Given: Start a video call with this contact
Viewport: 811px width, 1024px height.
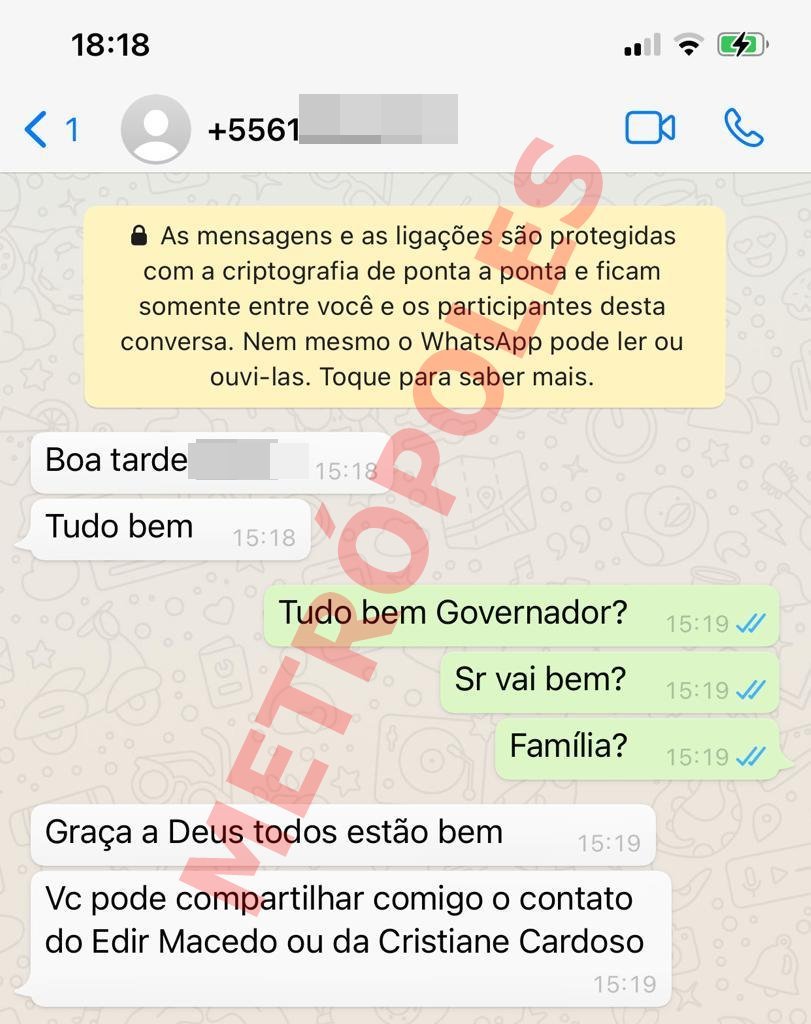Looking at the screenshot, I should pyautogui.click(x=649, y=128).
